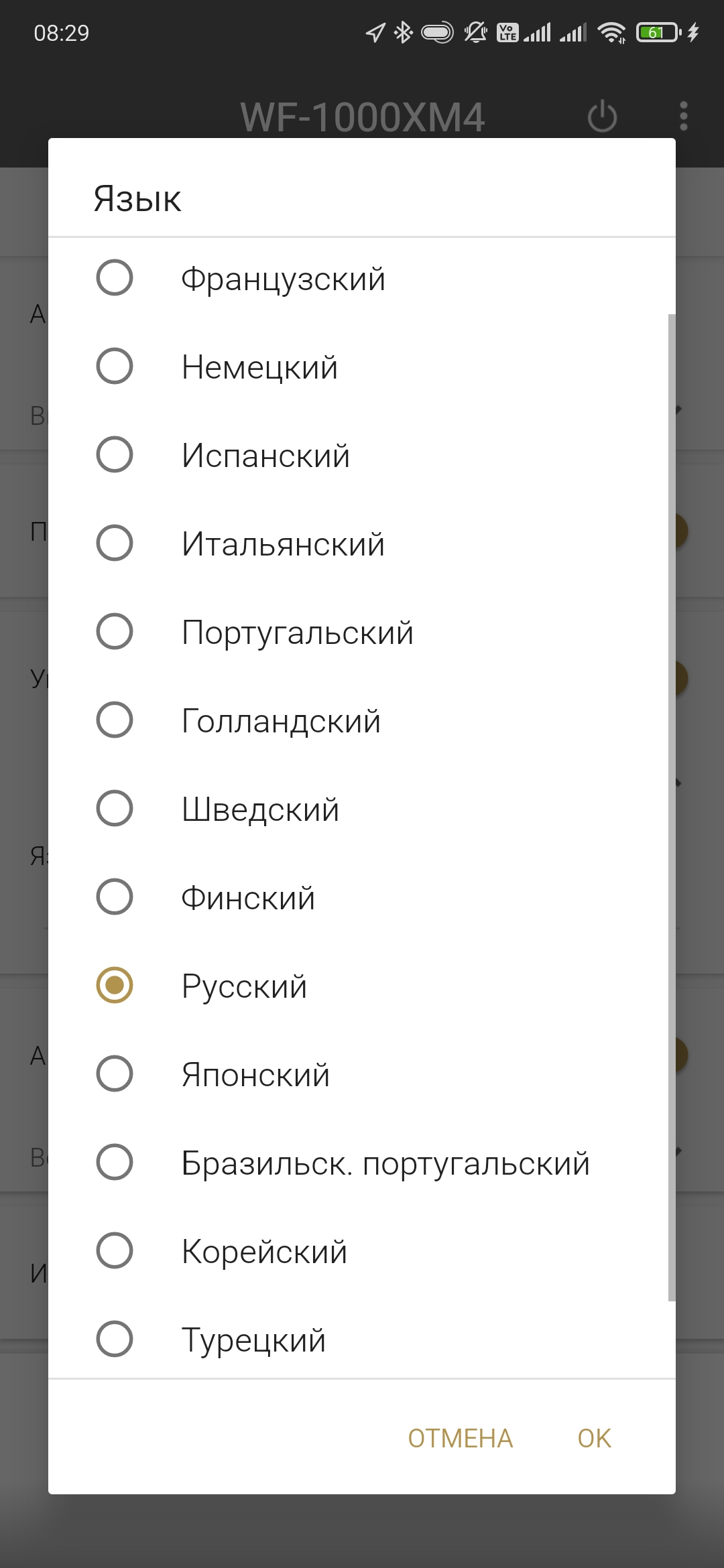This screenshot has height=1568, width=724.
Task: Choose Японский as the language
Action: pyautogui.click(x=115, y=1074)
